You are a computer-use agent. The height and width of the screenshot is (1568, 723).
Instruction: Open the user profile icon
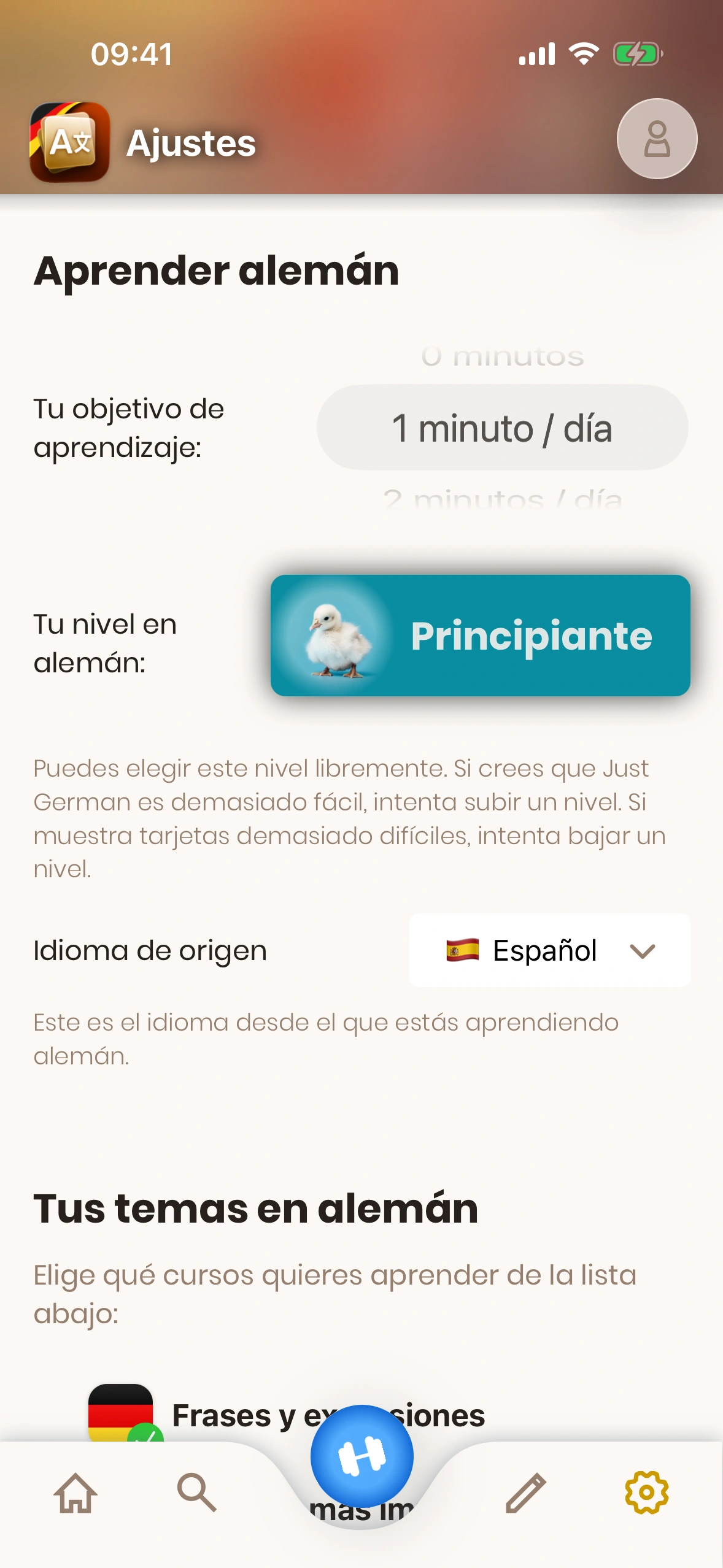657,139
